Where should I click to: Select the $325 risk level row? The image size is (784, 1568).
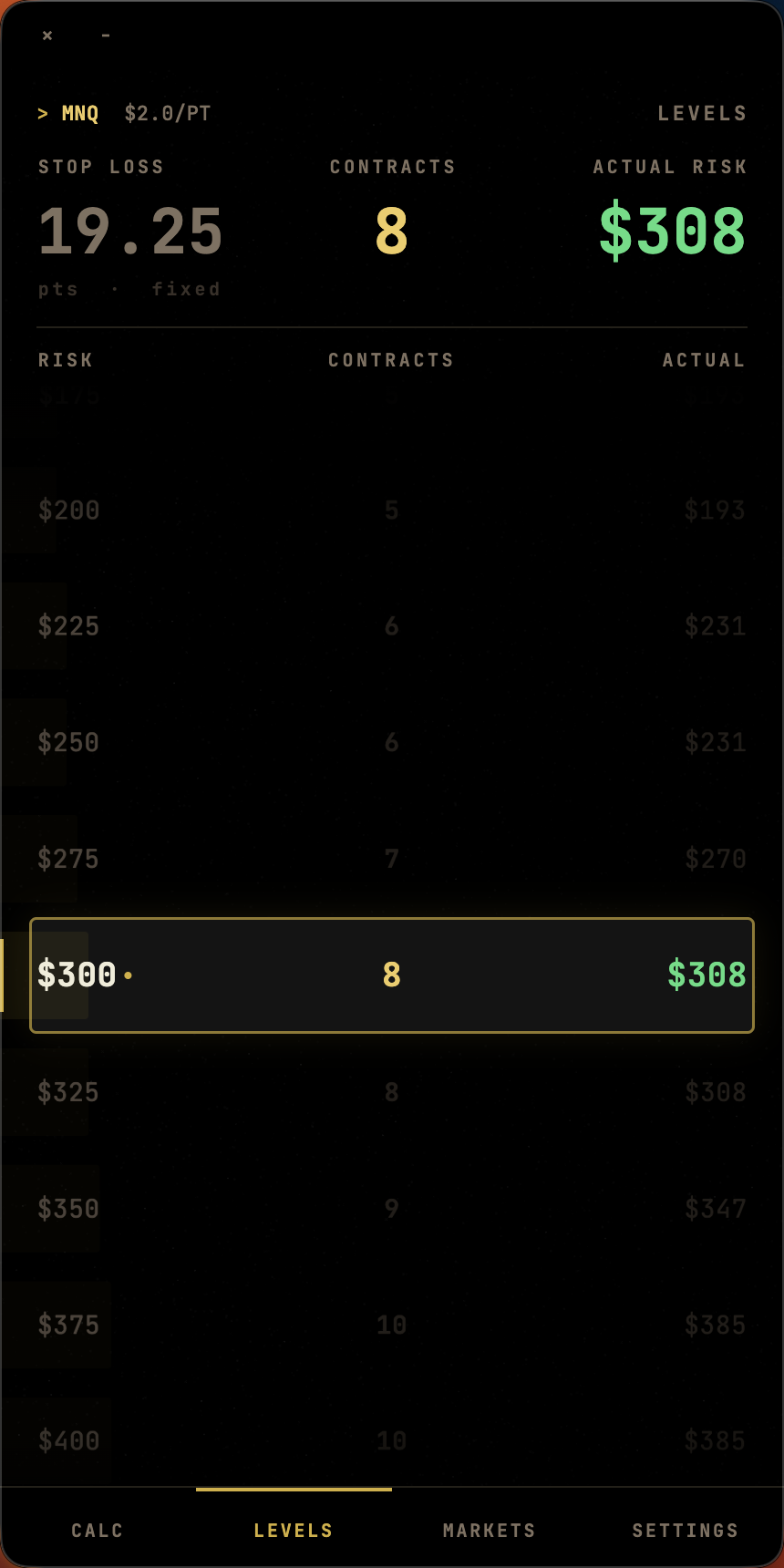(x=392, y=1092)
